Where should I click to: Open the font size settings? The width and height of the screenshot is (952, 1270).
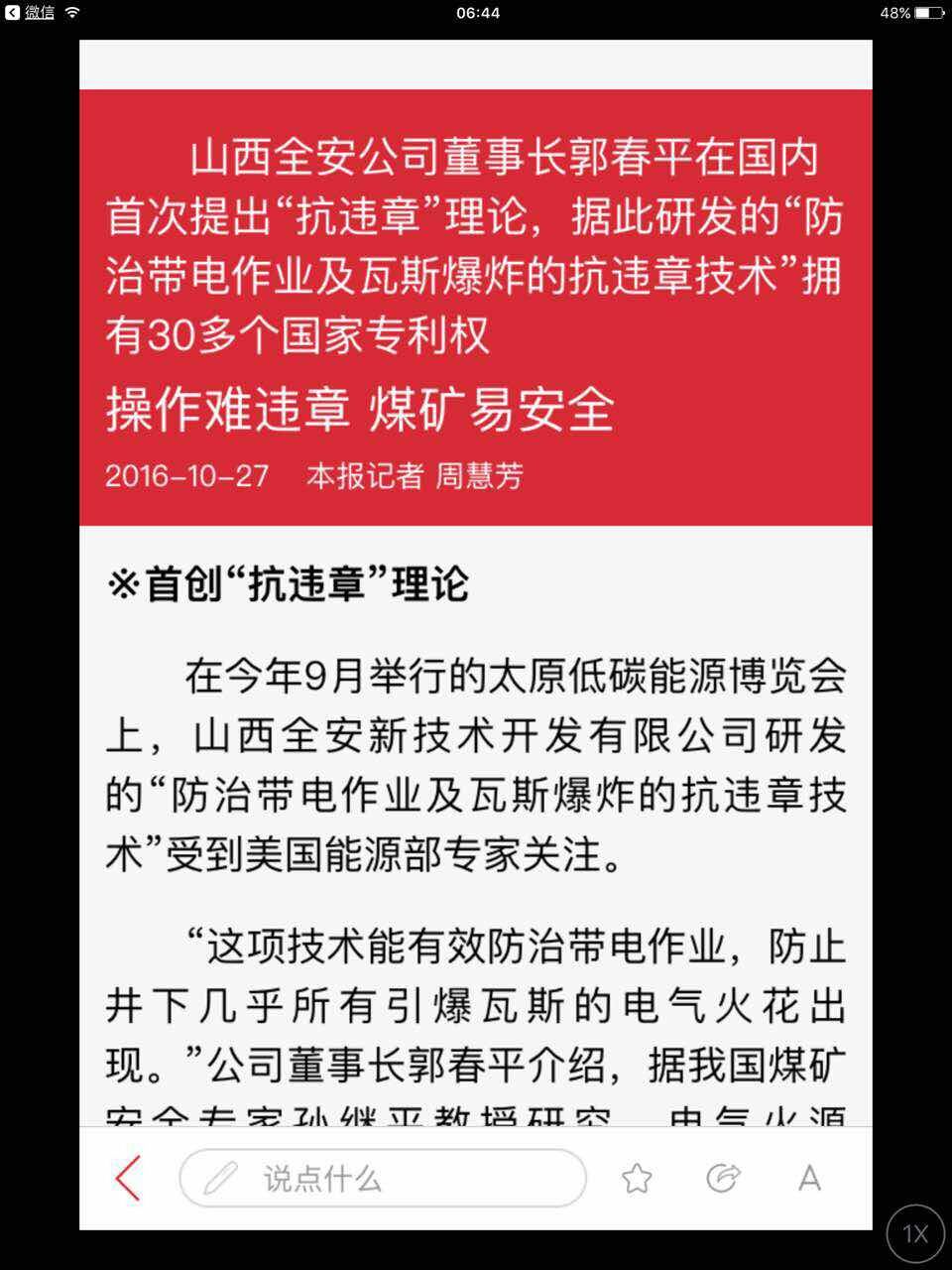[x=809, y=1179]
